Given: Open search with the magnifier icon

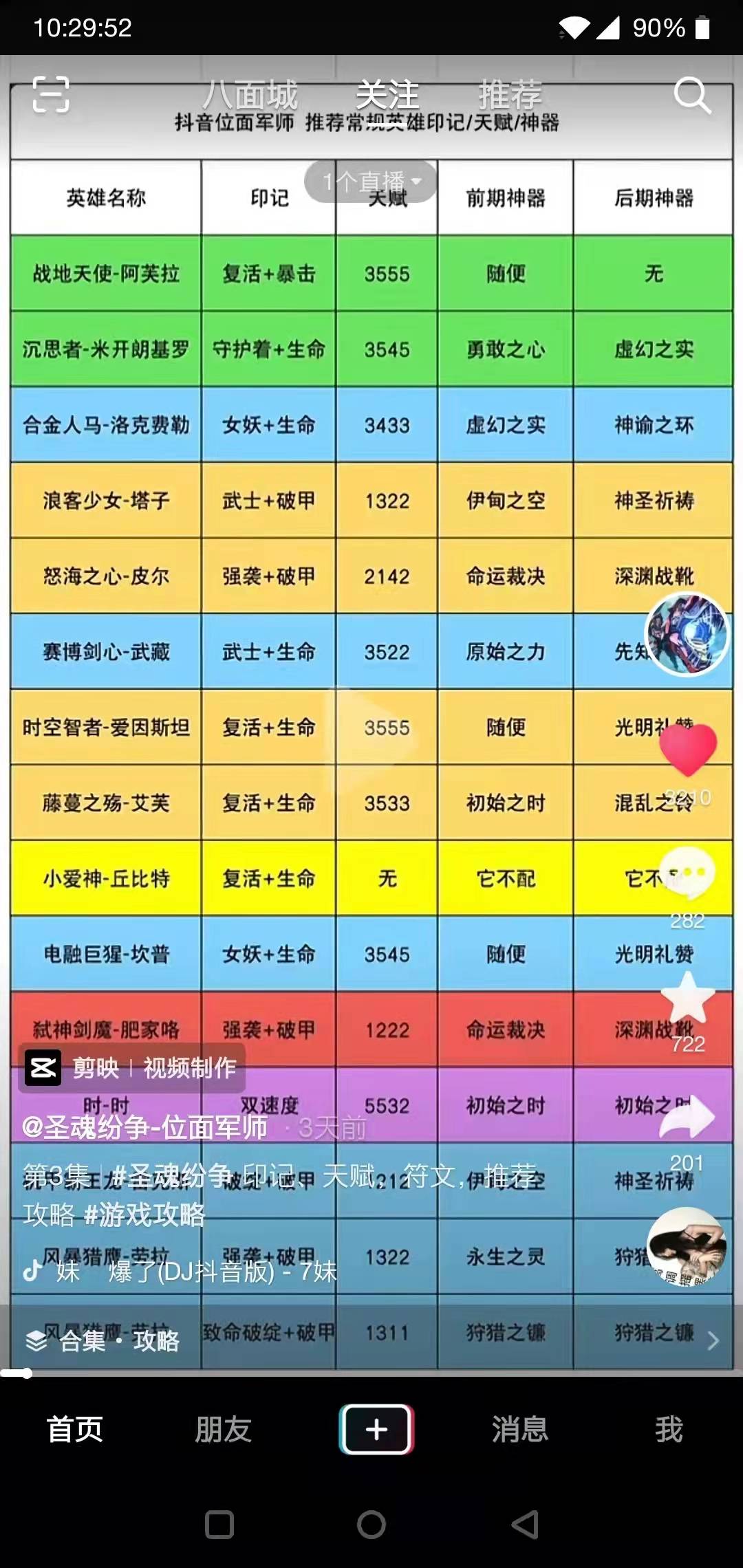Looking at the screenshot, I should tap(691, 94).
